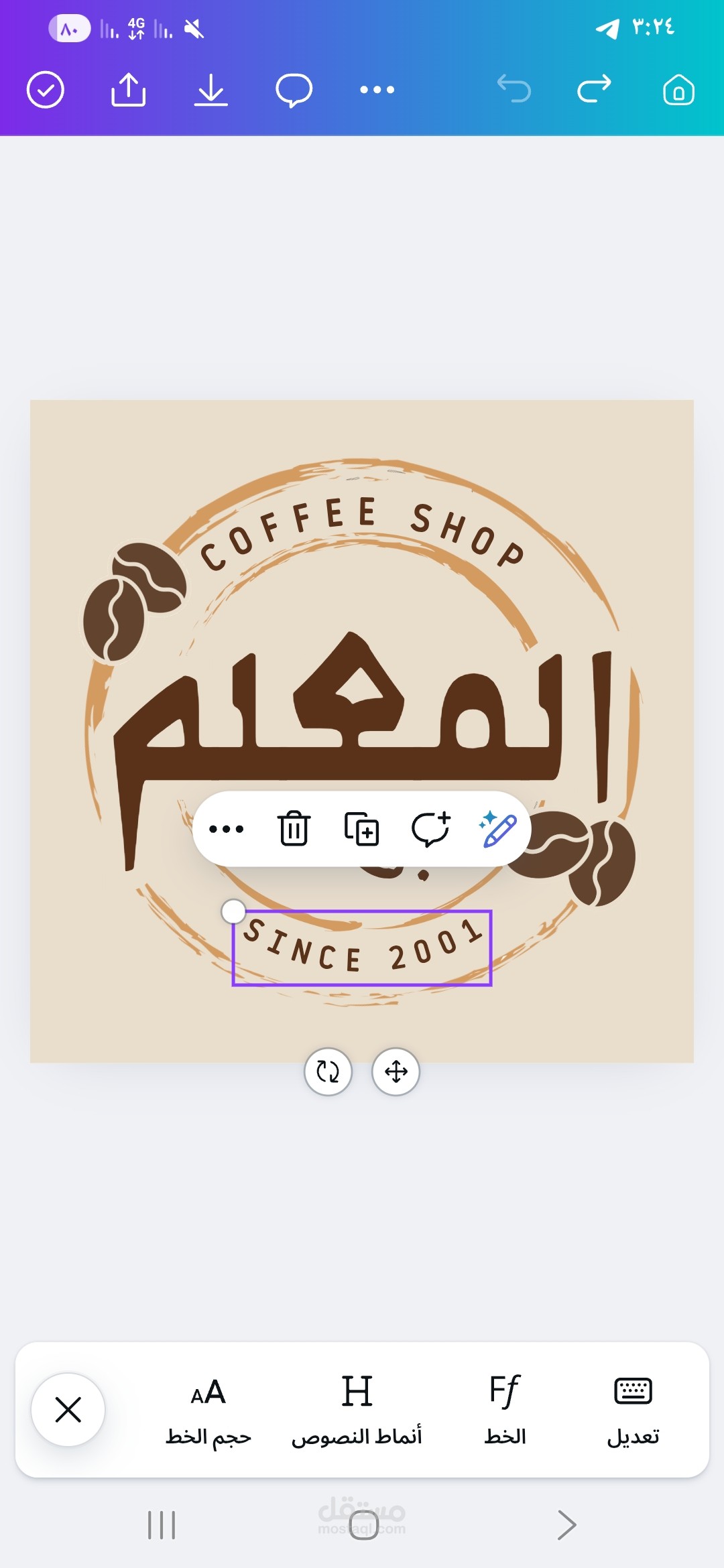Open more options in the floating toolbar

pyautogui.click(x=227, y=829)
